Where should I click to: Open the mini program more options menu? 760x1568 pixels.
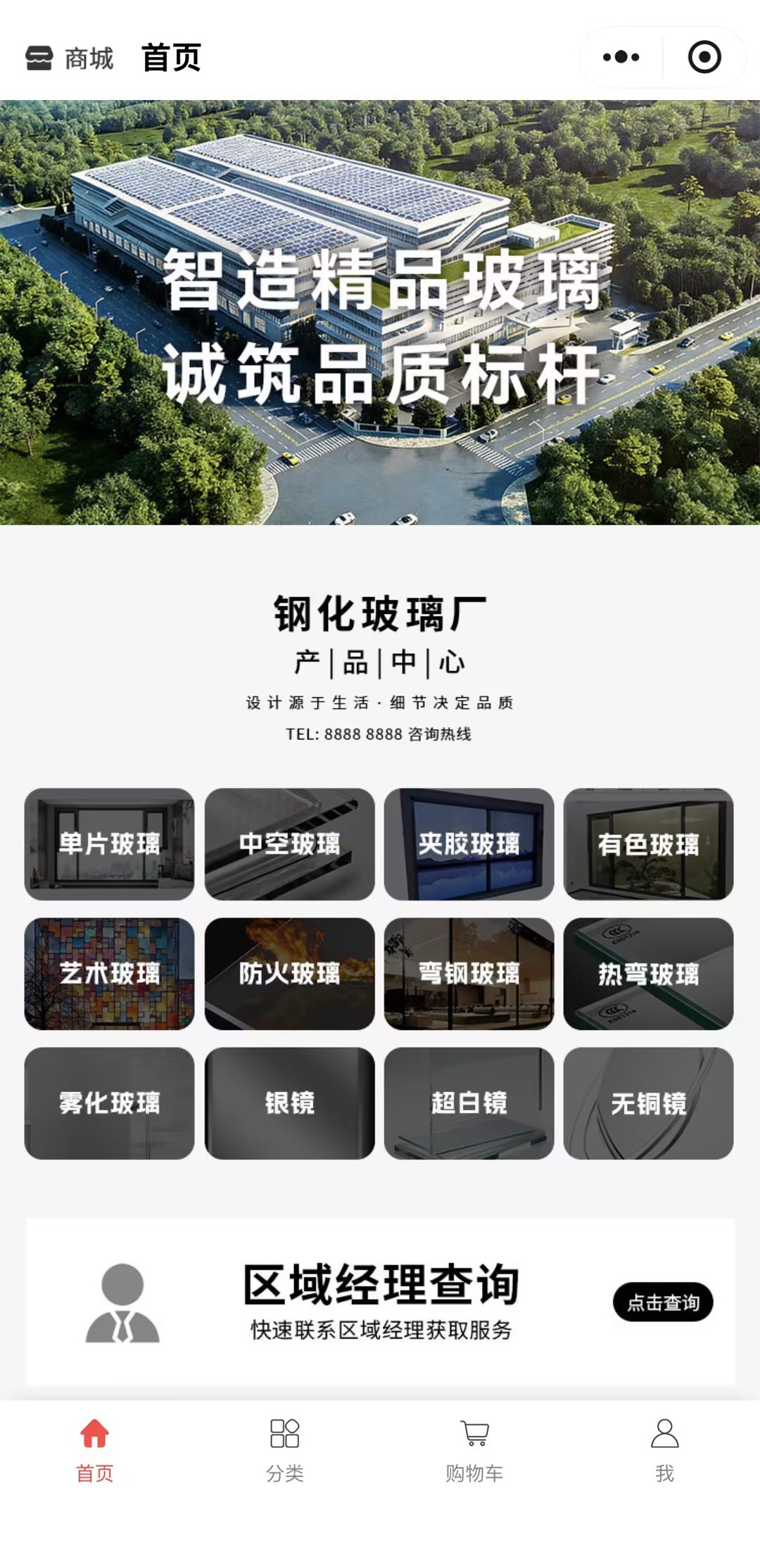tap(621, 57)
